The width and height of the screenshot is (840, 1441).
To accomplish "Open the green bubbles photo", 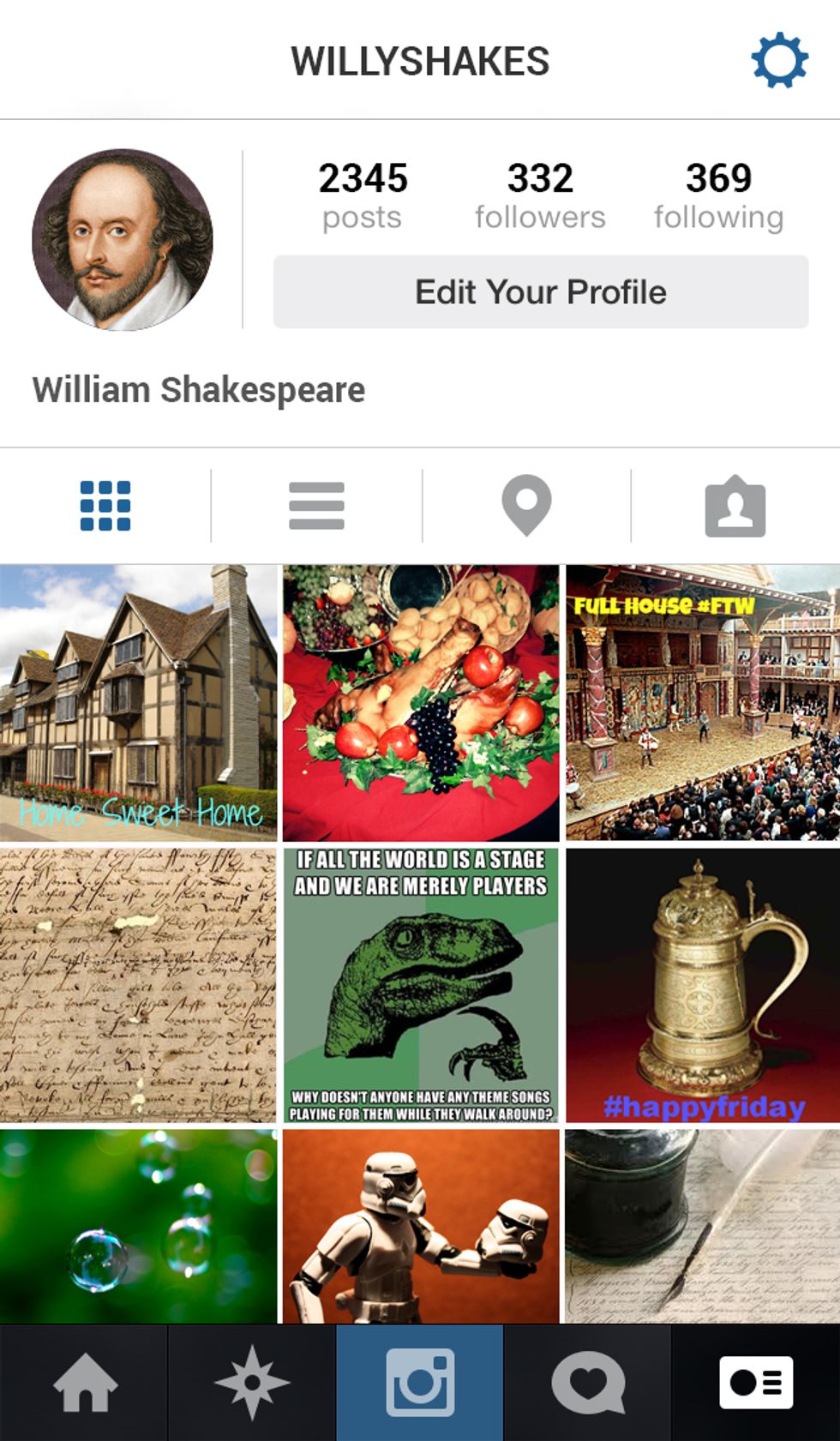I will tap(138, 1226).
